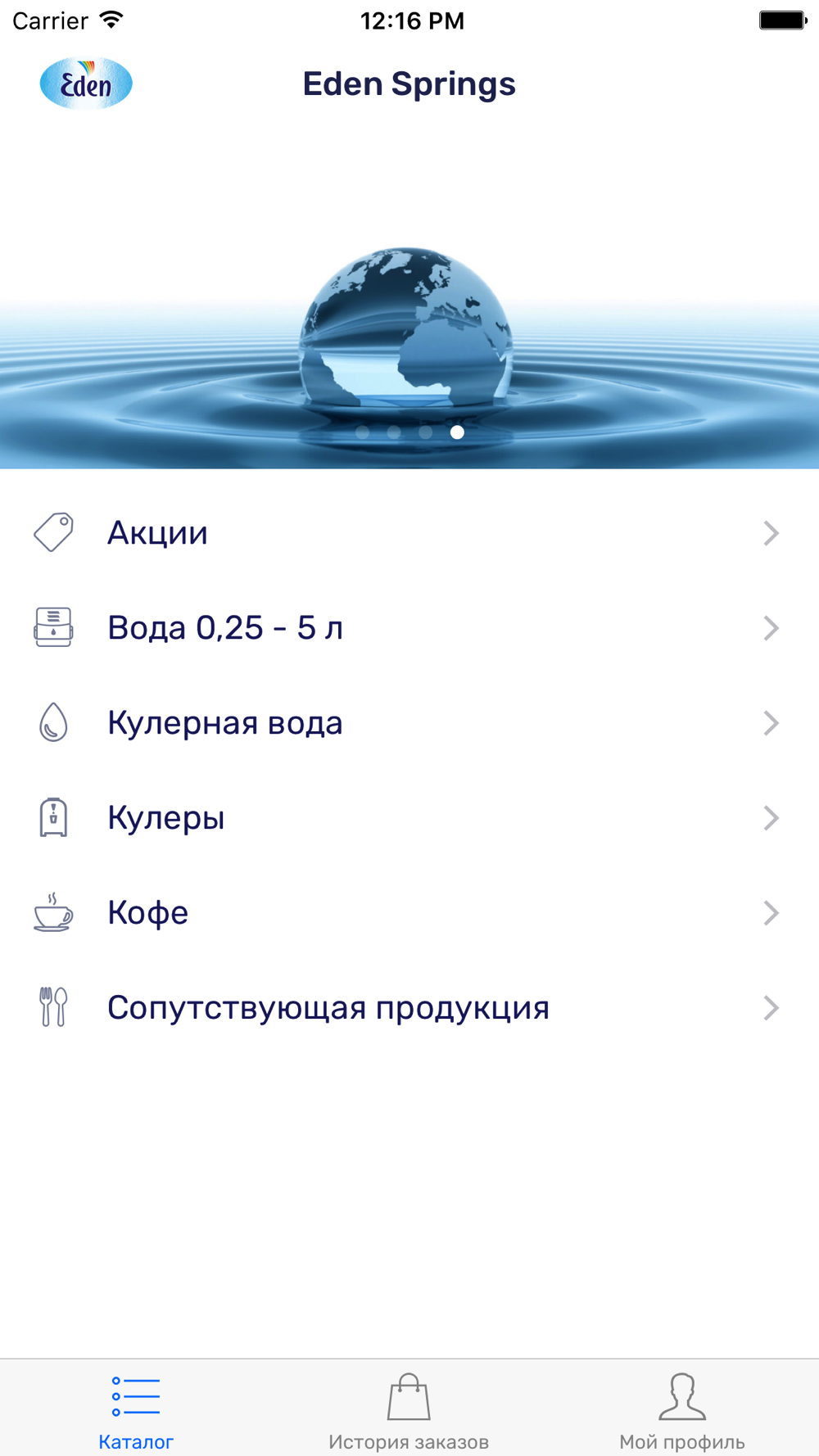This screenshot has height=1456, width=819.
Task: Open Сопутствующая продукция category
Action: click(408, 1008)
